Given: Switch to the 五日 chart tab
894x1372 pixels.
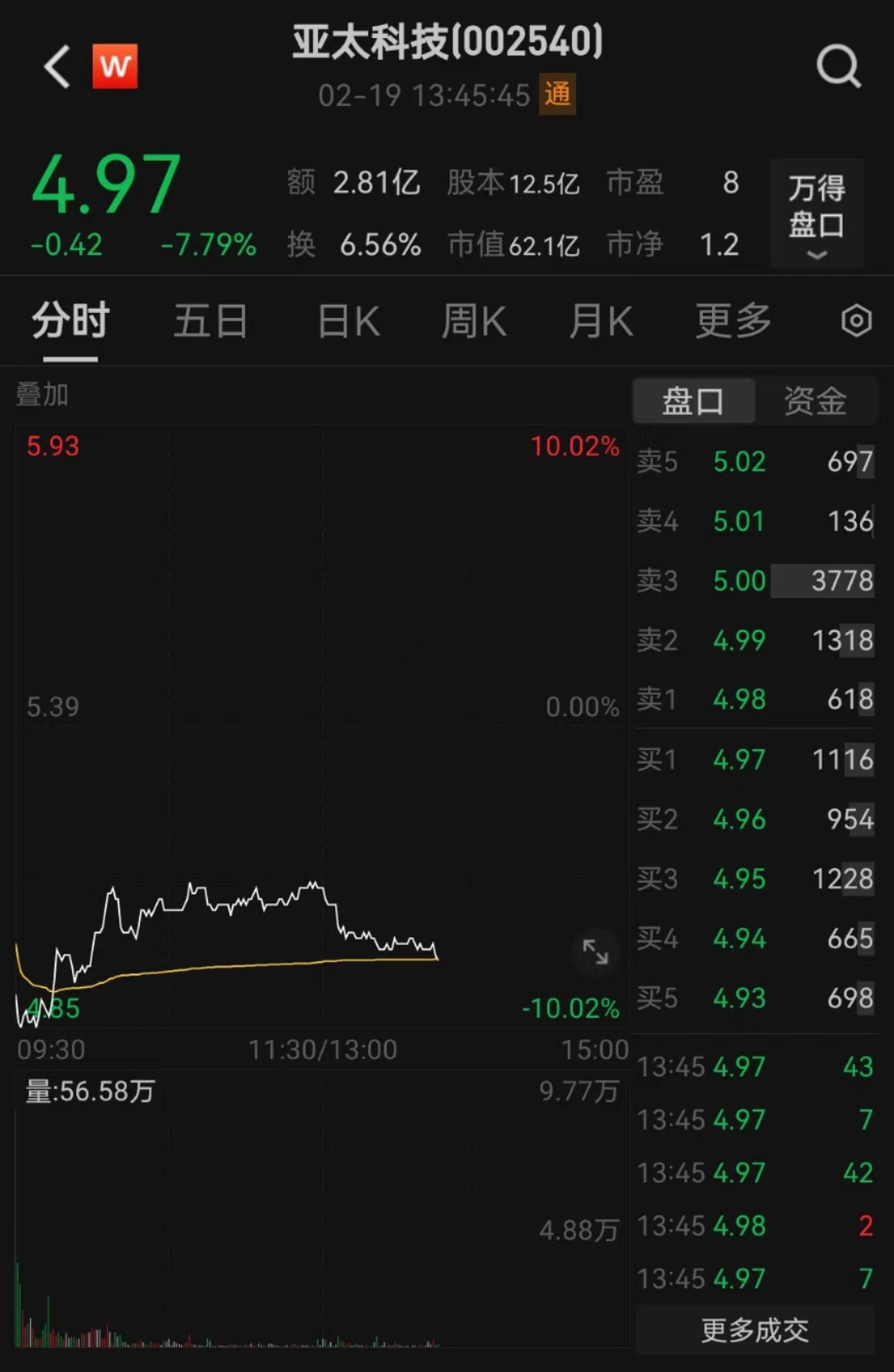Looking at the screenshot, I should (210, 321).
